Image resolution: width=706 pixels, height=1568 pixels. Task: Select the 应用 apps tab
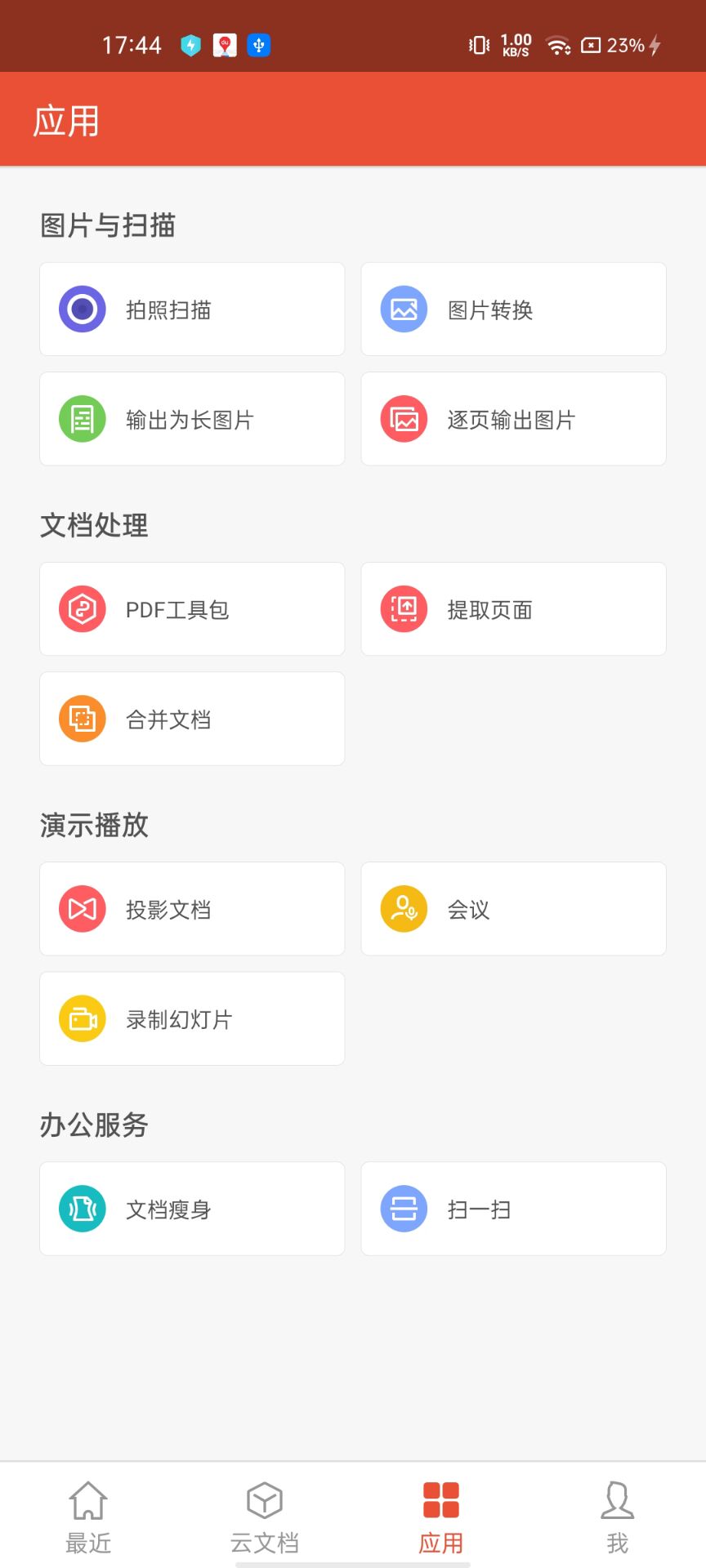coord(441,1517)
